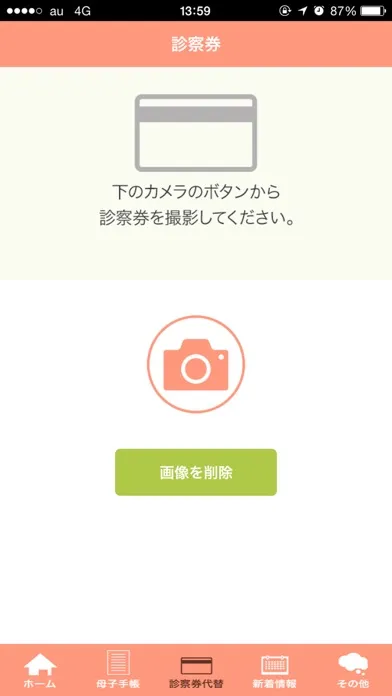Viewport: 392px width, 696px height.
Task: Select the 診察券代替 tab
Action: pyautogui.click(x=196, y=670)
